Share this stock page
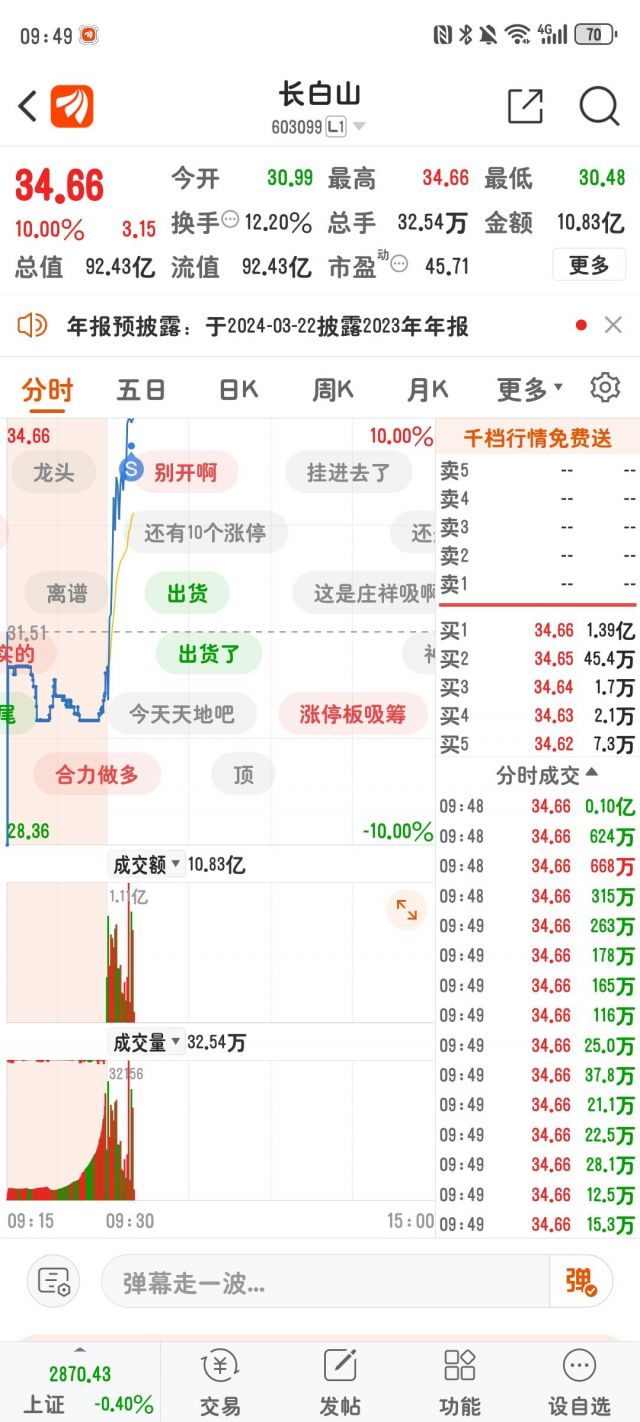Viewport: 640px width, 1422px height. click(525, 106)
